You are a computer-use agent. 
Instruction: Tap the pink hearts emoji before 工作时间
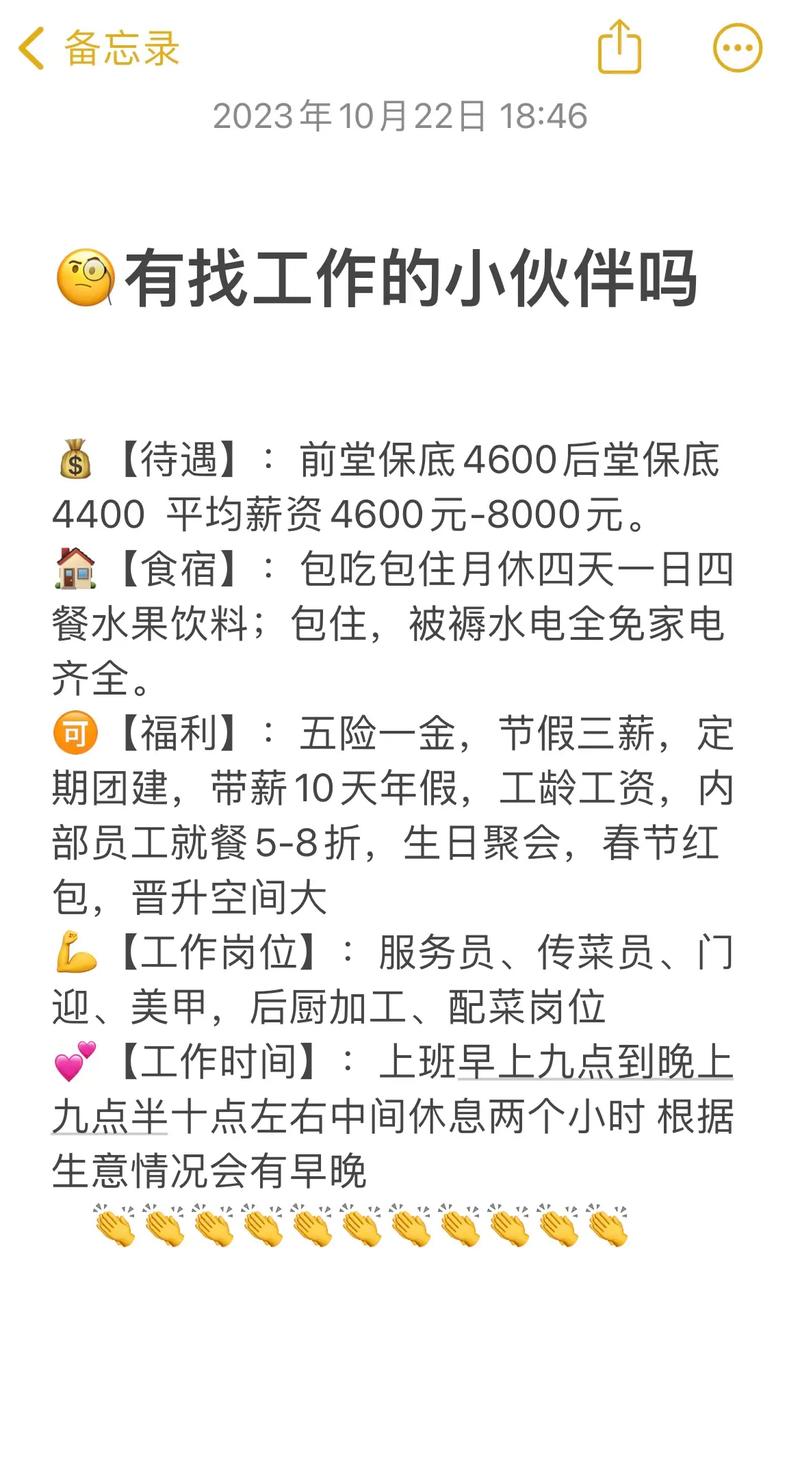[x=75, y=1064]
